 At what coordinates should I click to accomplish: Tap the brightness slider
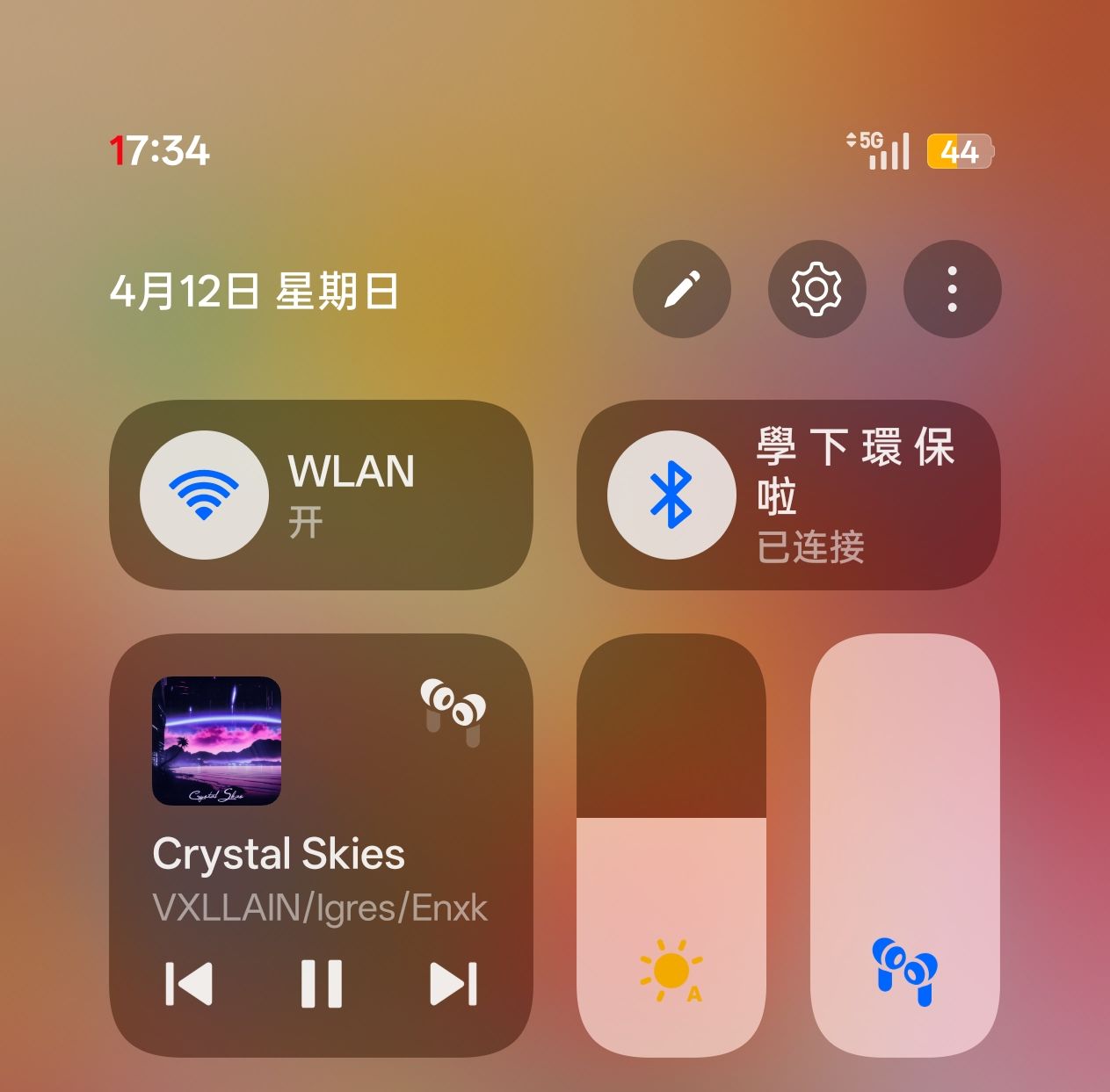click(671, 845)
